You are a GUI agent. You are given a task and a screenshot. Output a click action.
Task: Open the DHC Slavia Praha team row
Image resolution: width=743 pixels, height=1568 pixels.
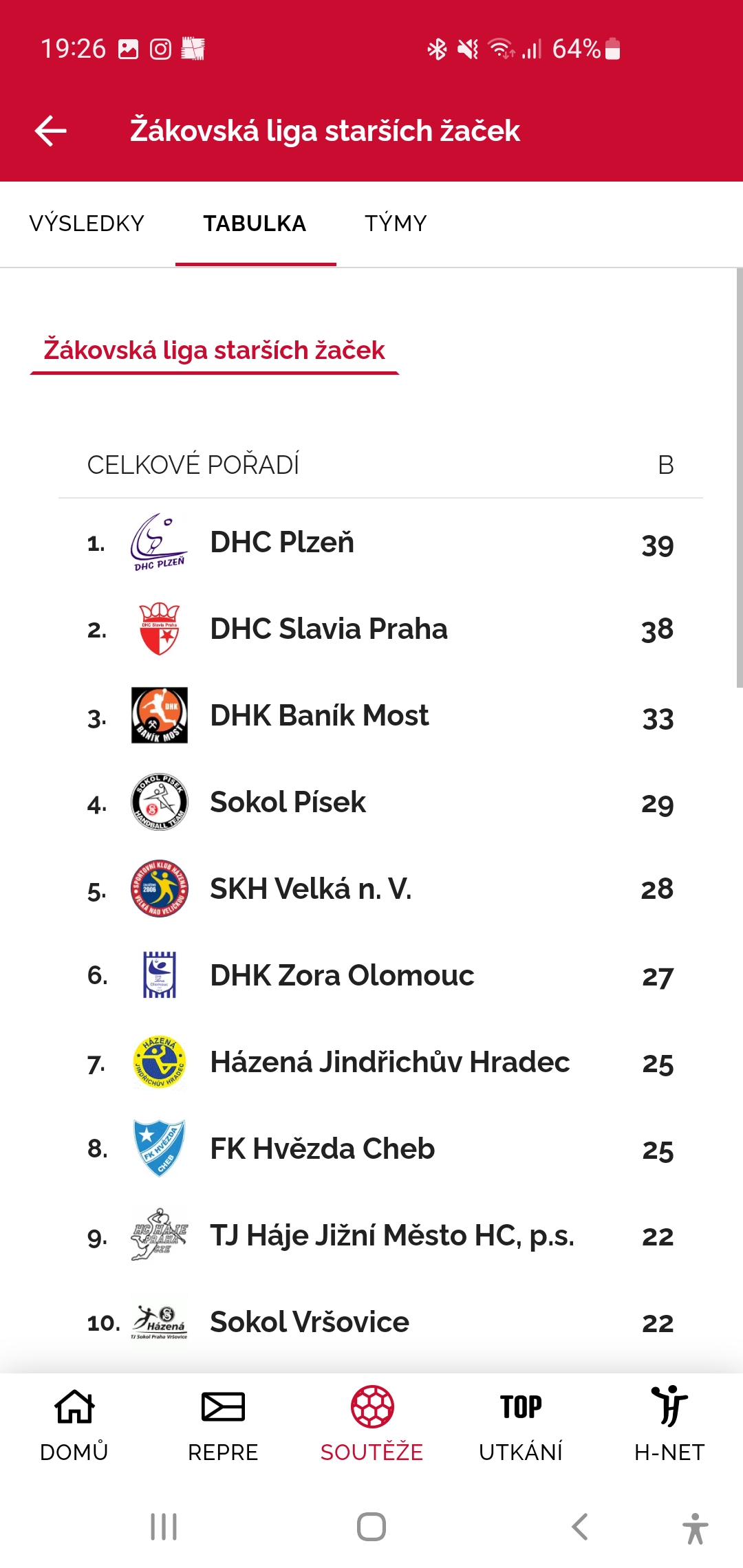[x=380, y=629]
